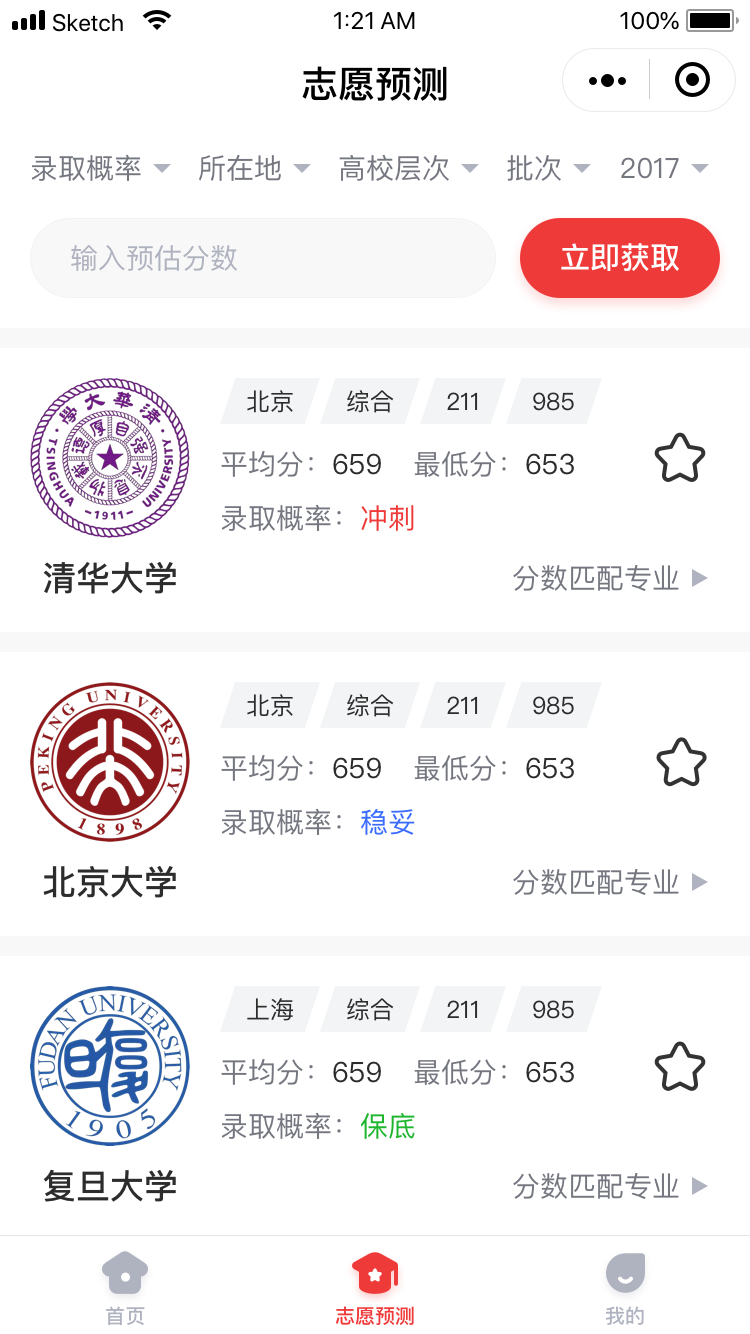
Task: Change the year from 2017
Action: pyautogui.click(x=664, y=169)
